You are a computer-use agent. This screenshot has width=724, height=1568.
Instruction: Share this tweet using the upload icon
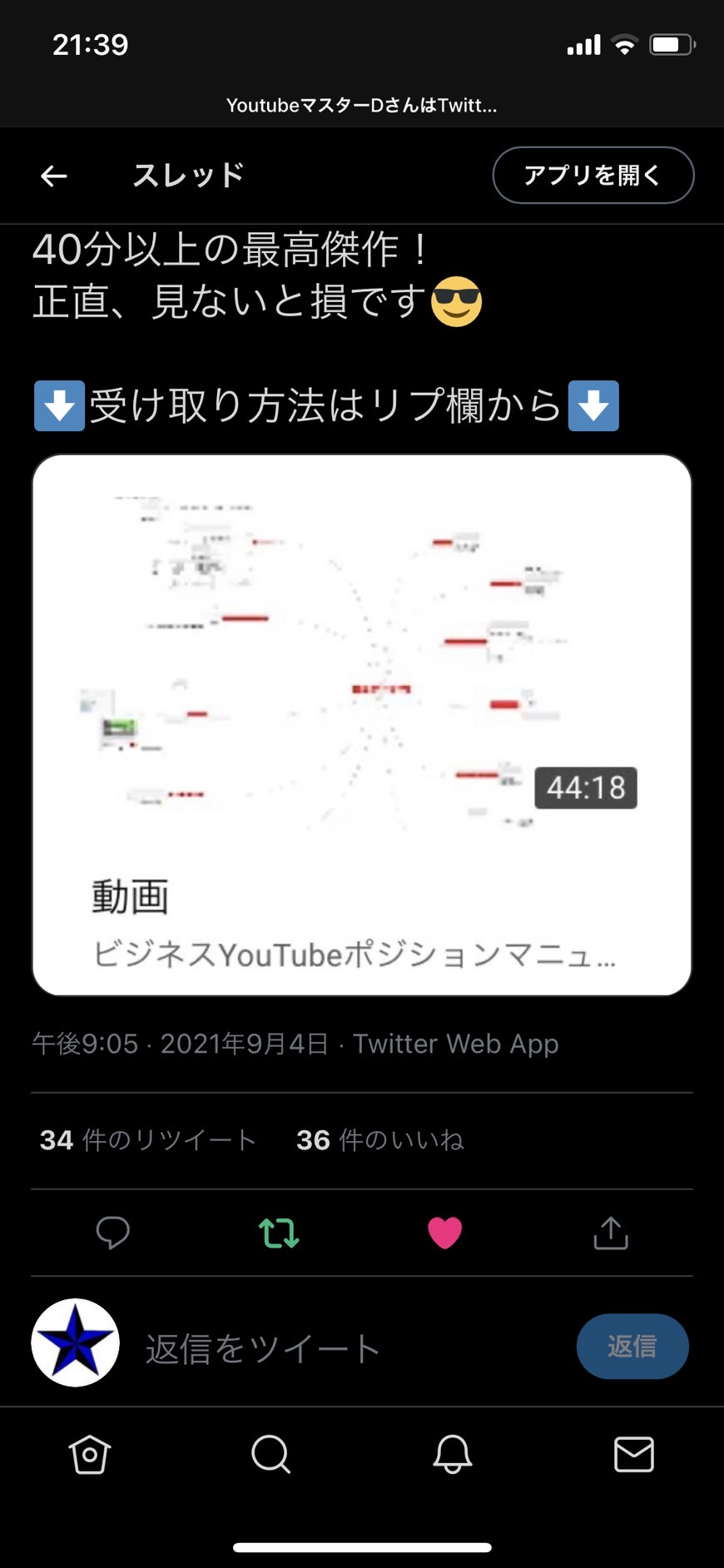tap(611, 1233)
